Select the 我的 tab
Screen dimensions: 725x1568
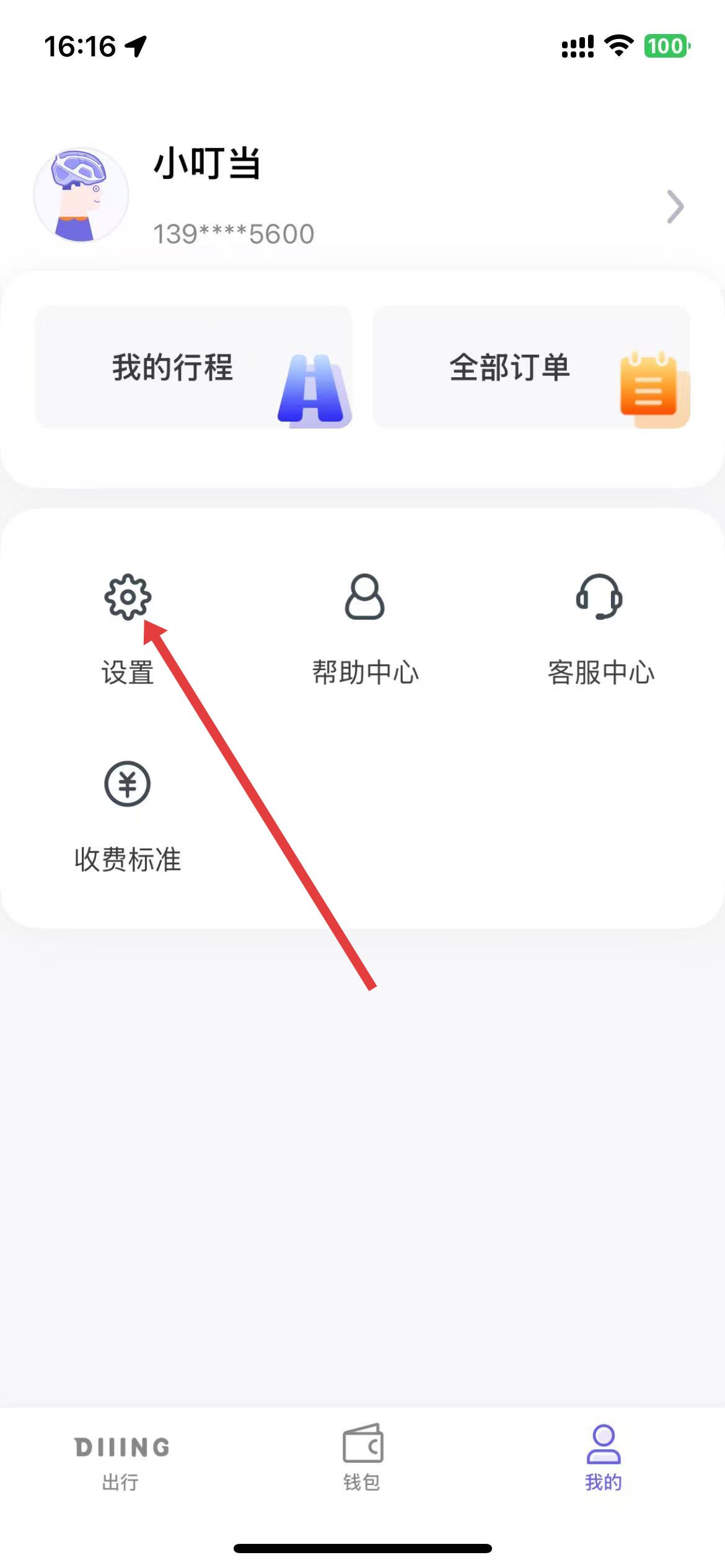click(x=603, y=1463)
